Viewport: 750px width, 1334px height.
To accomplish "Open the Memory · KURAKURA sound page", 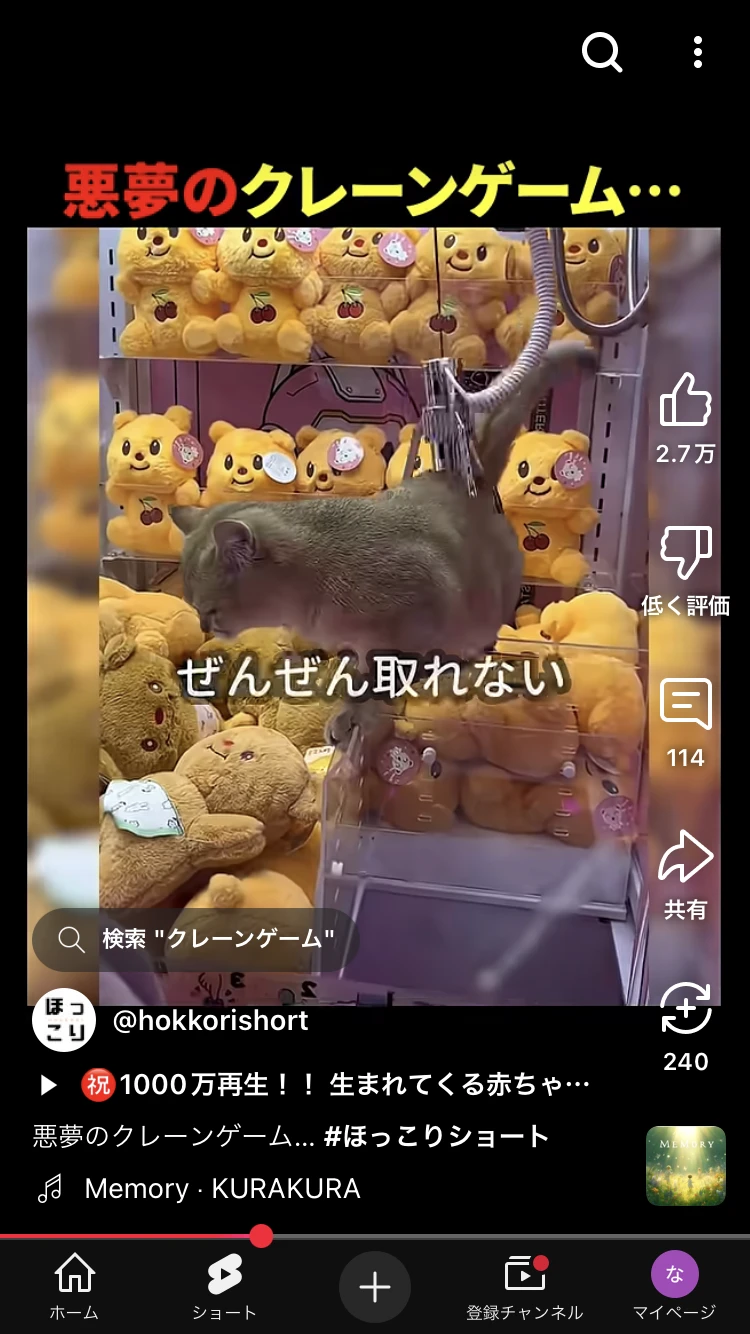I will [222, 1188].
